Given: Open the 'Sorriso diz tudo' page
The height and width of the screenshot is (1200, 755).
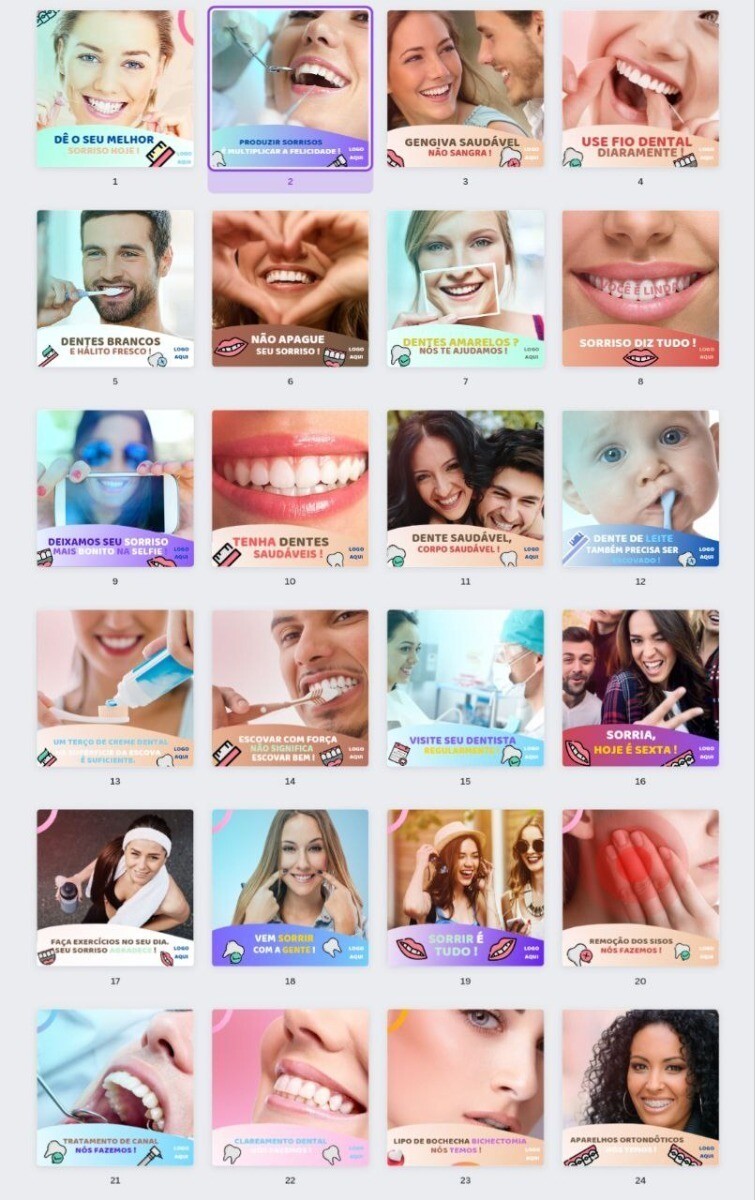Looking at the screenshot, I should coord(640,288).
